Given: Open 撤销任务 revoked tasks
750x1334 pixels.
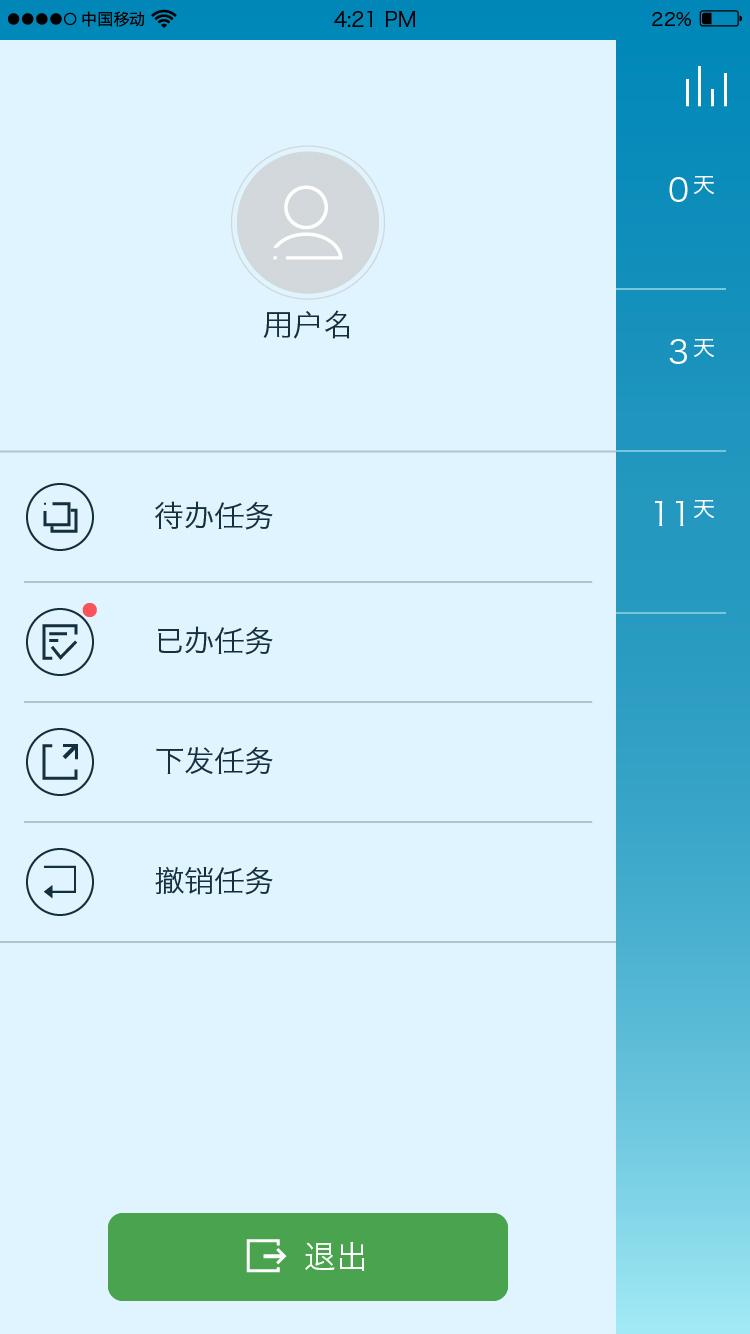Looking at the screenshot, I should (308, 882).
